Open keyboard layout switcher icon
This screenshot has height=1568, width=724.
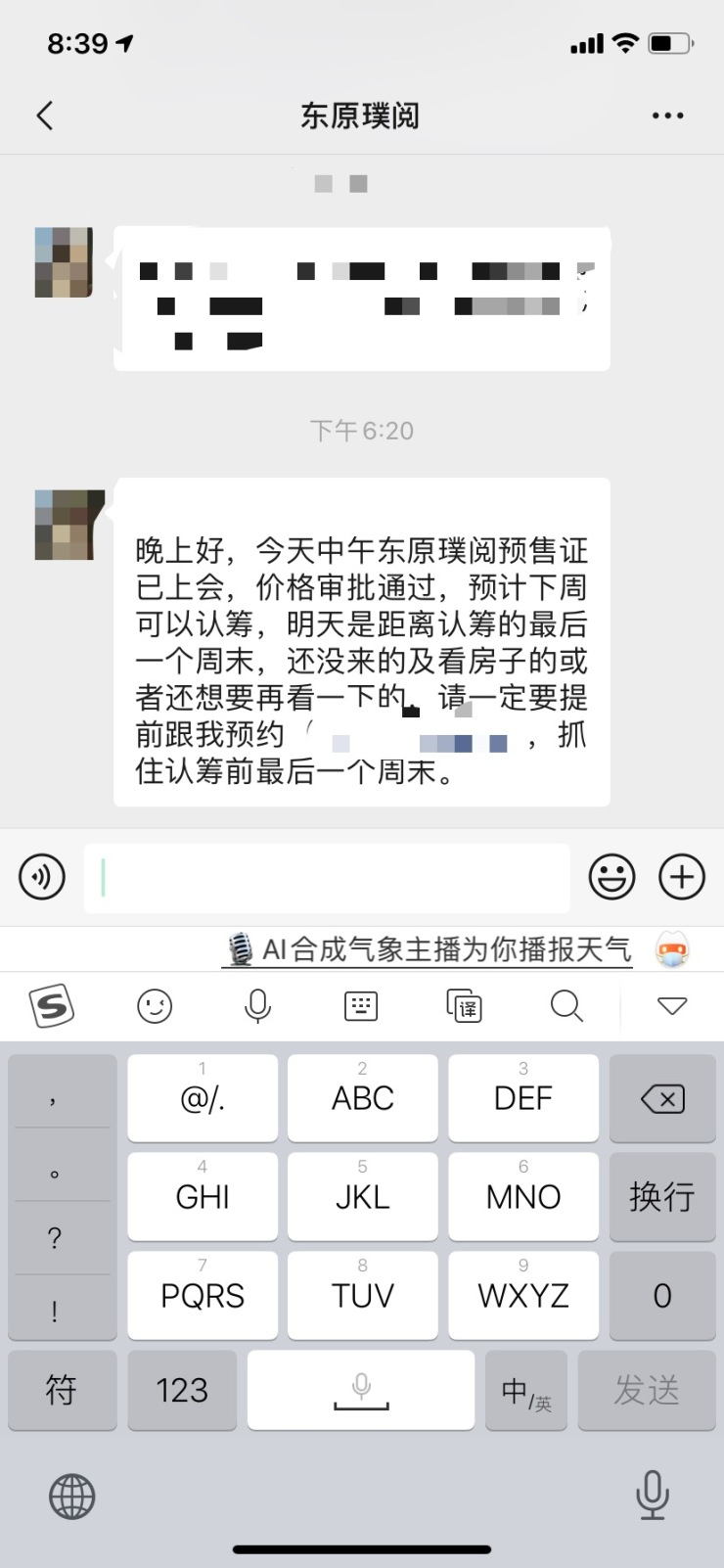point(361,1006)
